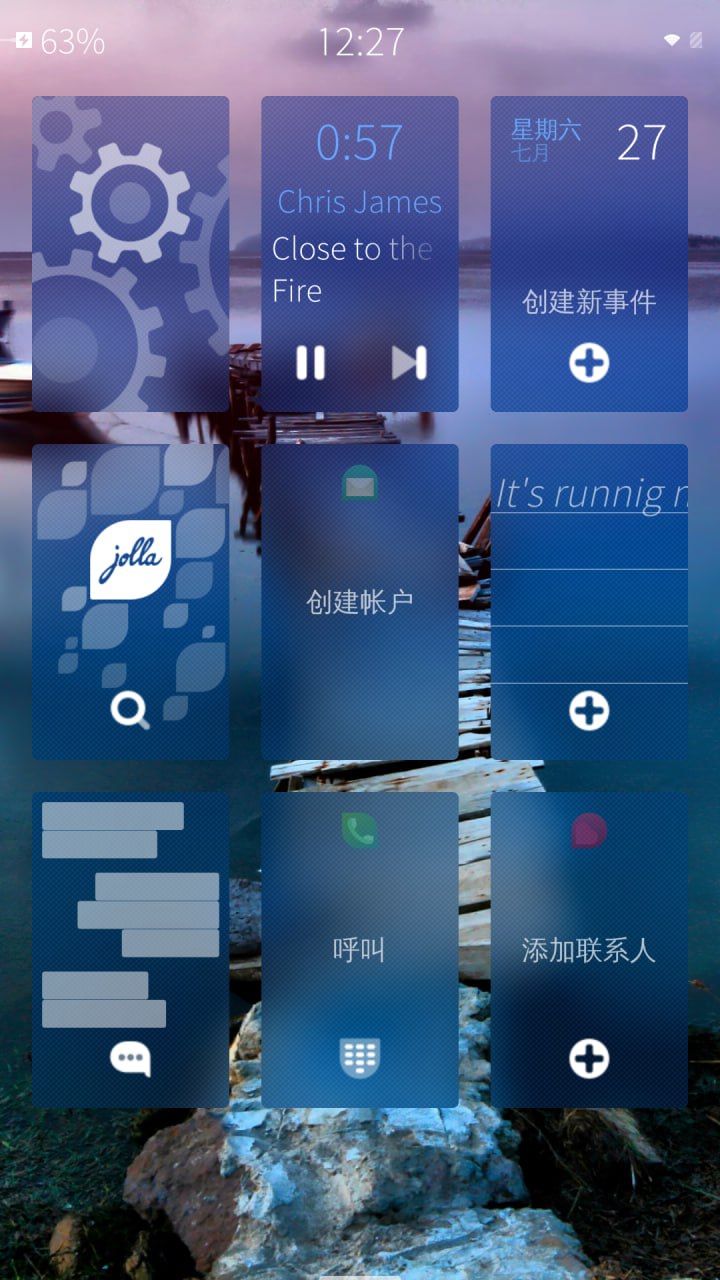720x1280 pixels.
Task: Add a contact via plus icon under 添加联系人
Action: point(589,1059)
